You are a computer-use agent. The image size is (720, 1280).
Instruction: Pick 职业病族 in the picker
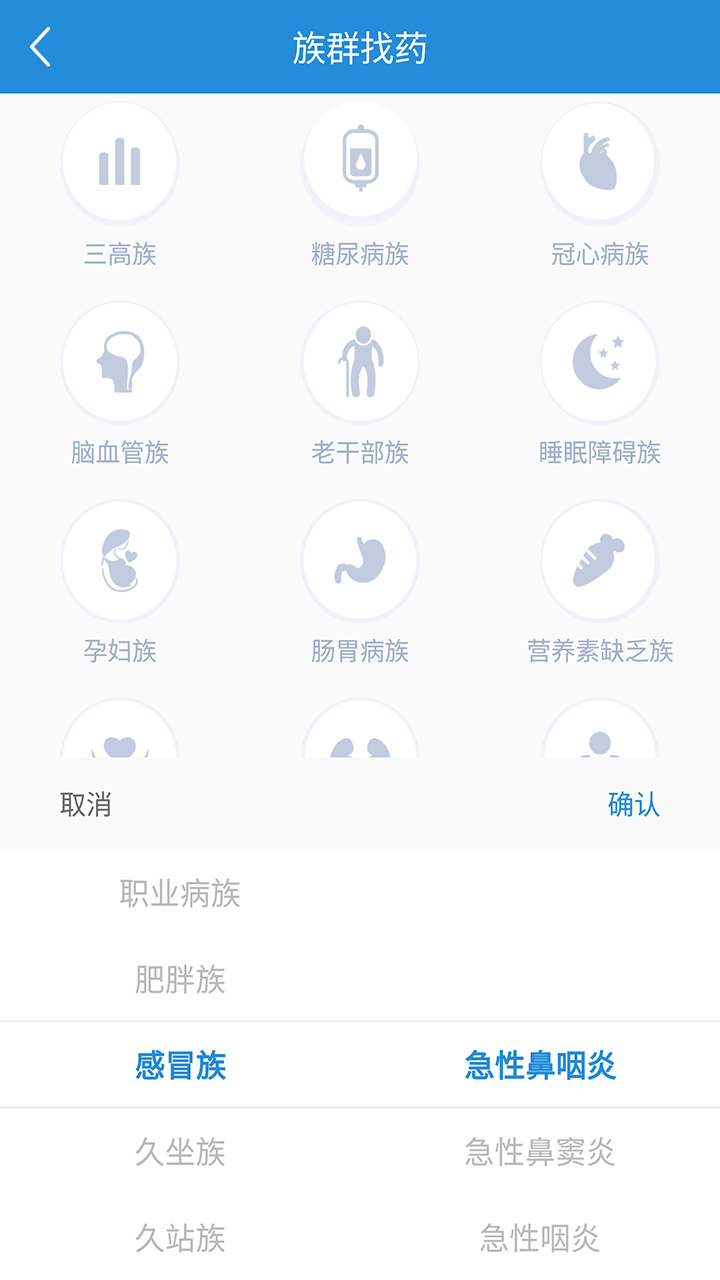(180, 893)
